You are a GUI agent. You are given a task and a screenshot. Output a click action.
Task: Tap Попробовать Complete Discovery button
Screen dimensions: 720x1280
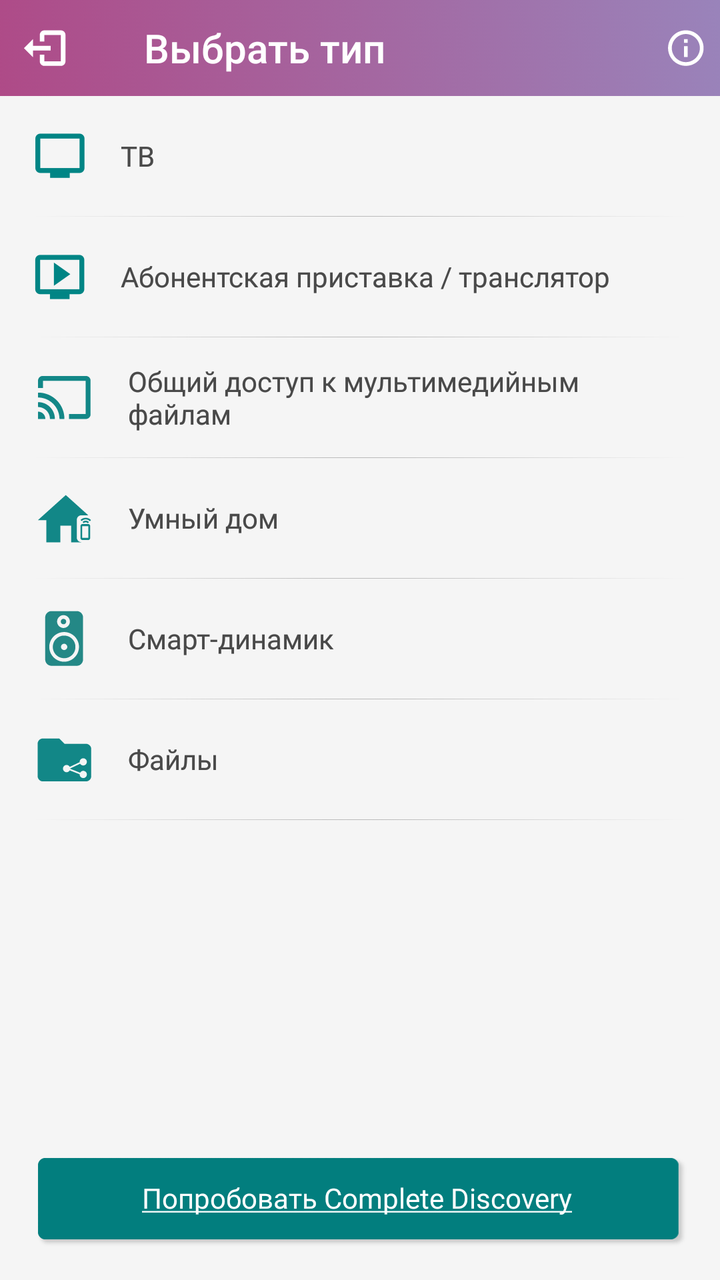coord(358,1199)
